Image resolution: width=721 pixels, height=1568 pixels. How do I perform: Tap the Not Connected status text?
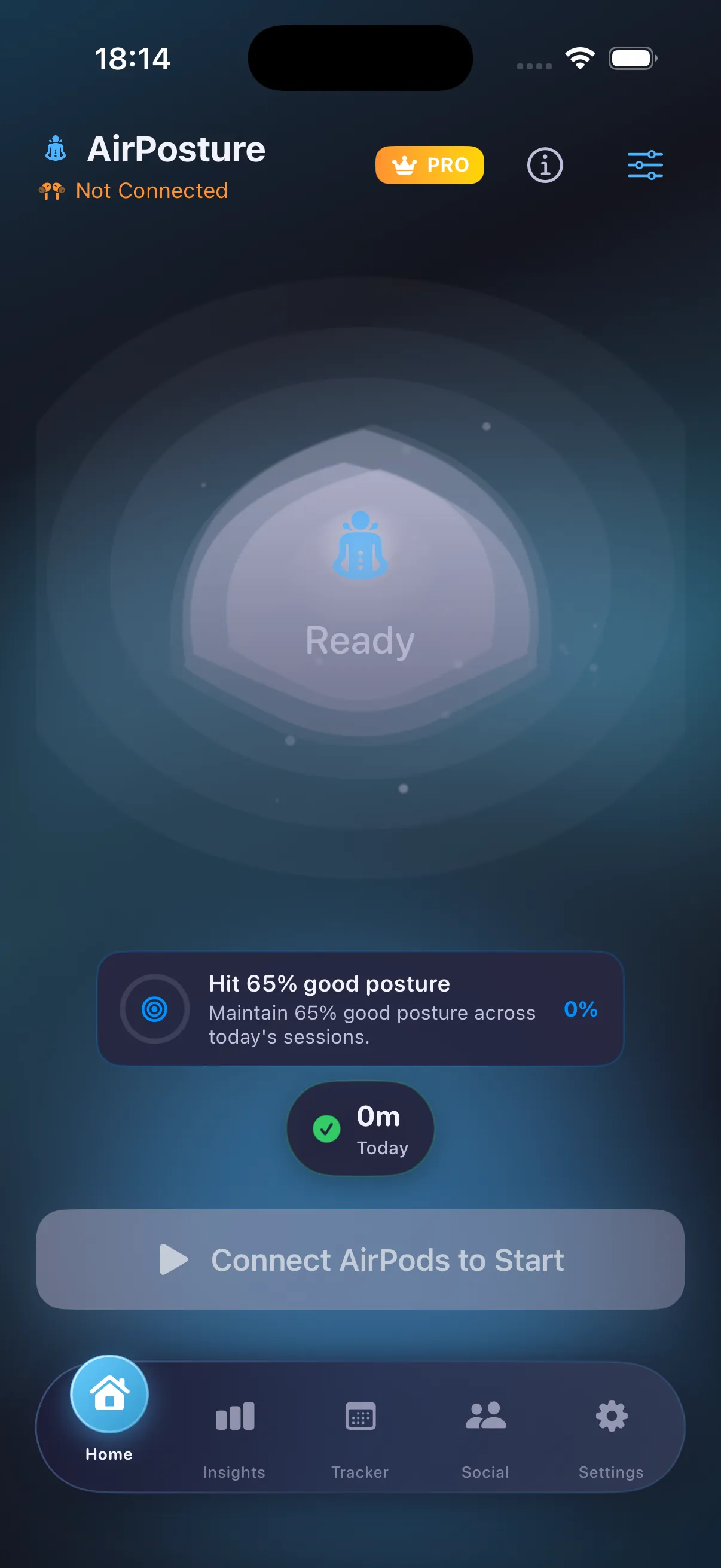[151, 191]
